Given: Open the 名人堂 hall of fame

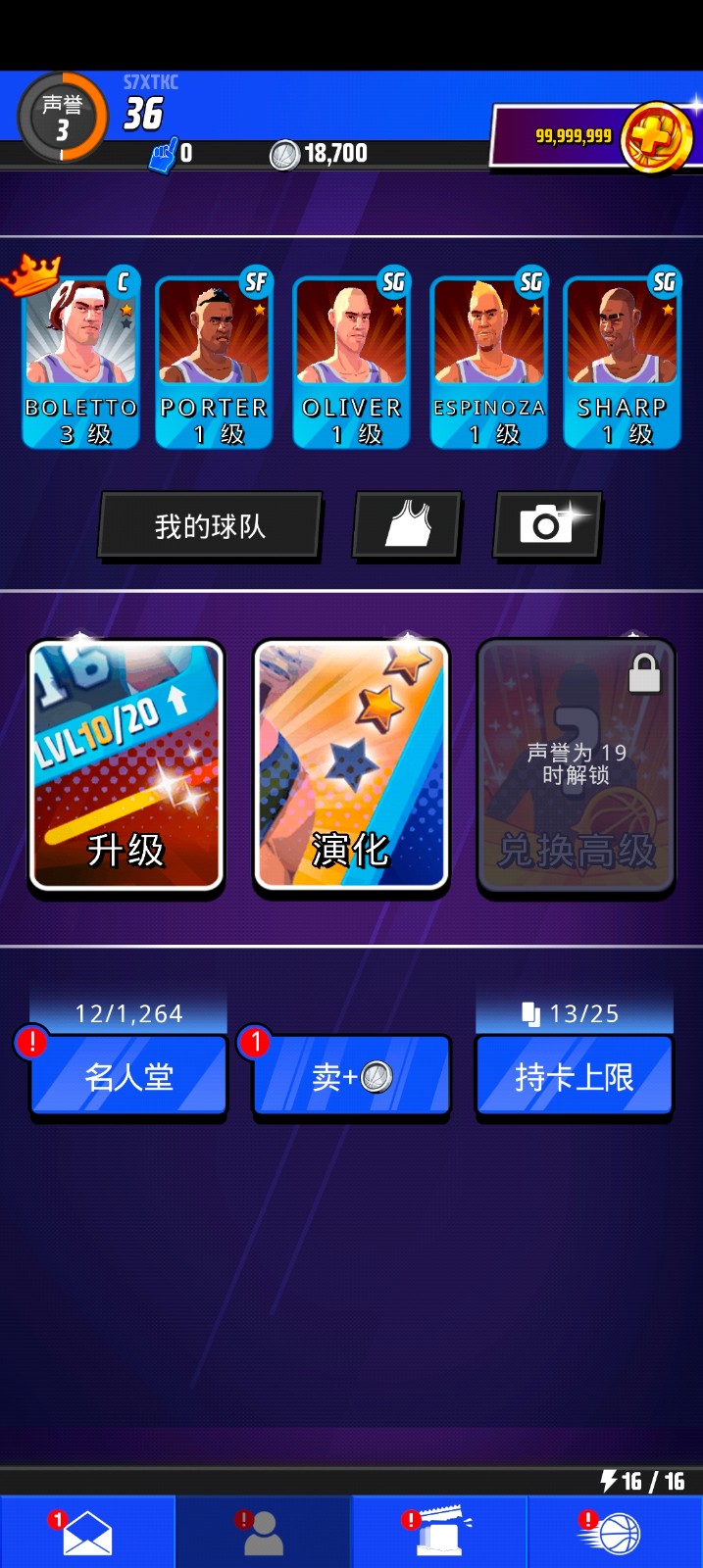Looking at the screenshot, I should tap(128, 1078).
